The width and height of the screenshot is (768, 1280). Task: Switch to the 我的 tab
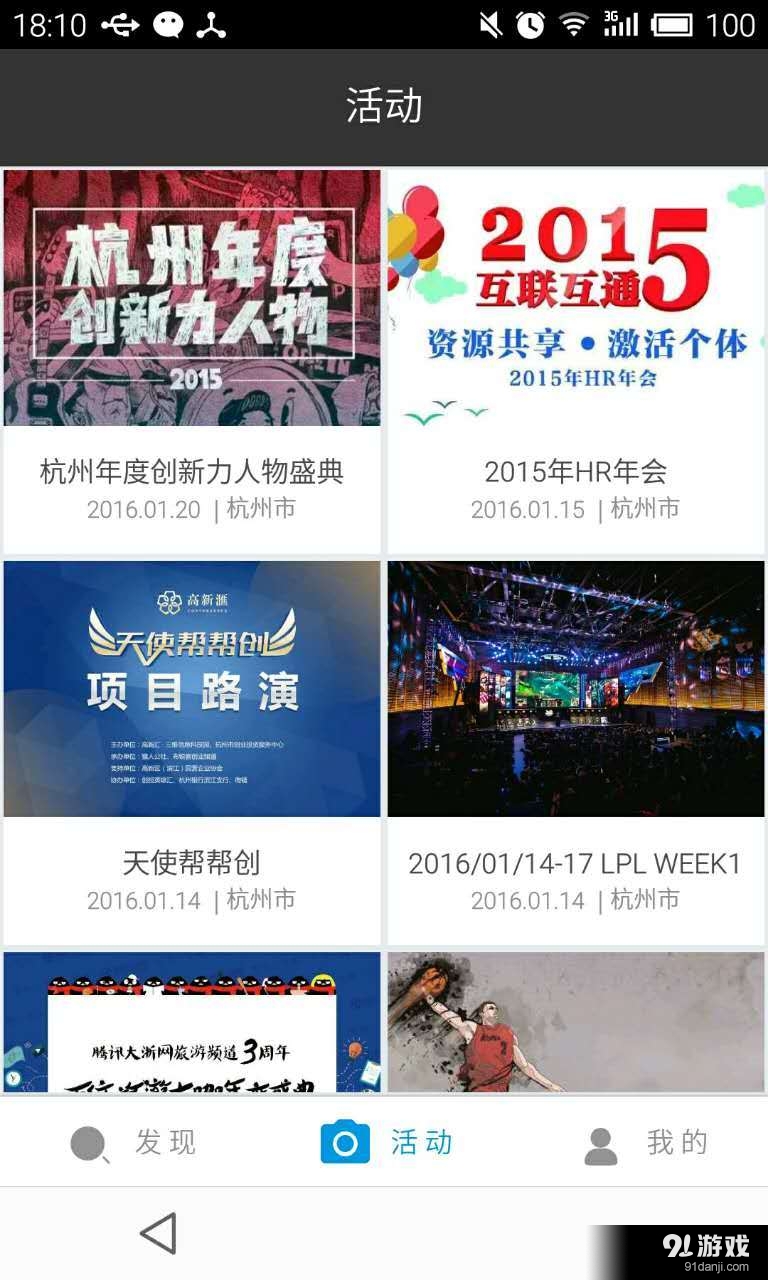pyautogui.click(x=676, y=1142)
